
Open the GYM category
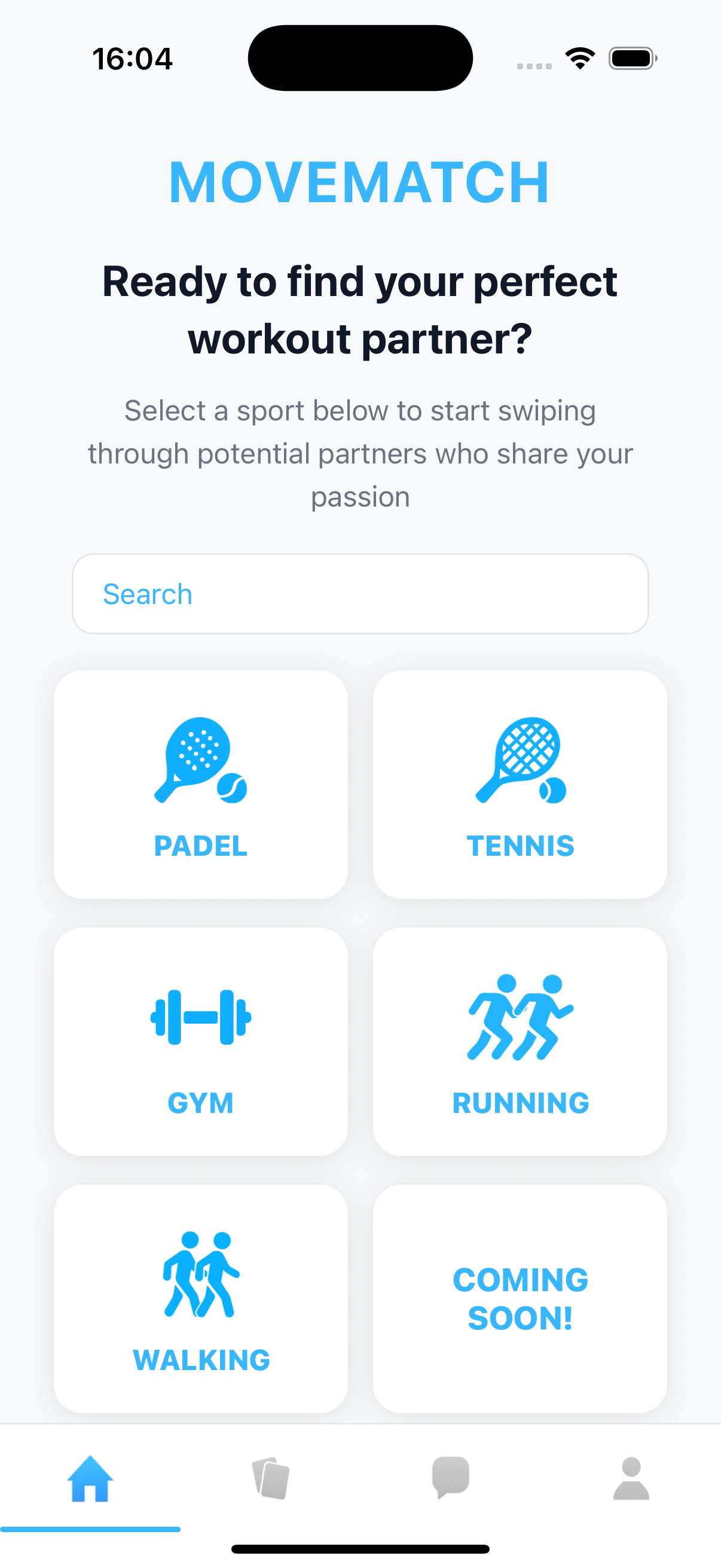(x=201, y=1041)
